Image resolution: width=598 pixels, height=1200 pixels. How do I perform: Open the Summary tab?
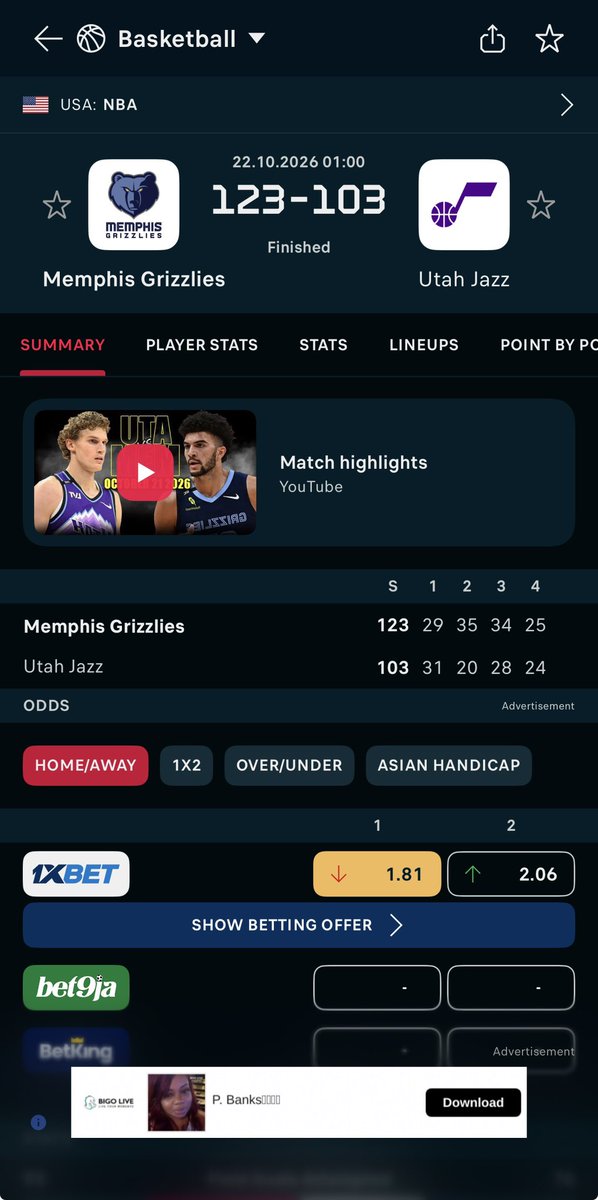click(63, 344)
